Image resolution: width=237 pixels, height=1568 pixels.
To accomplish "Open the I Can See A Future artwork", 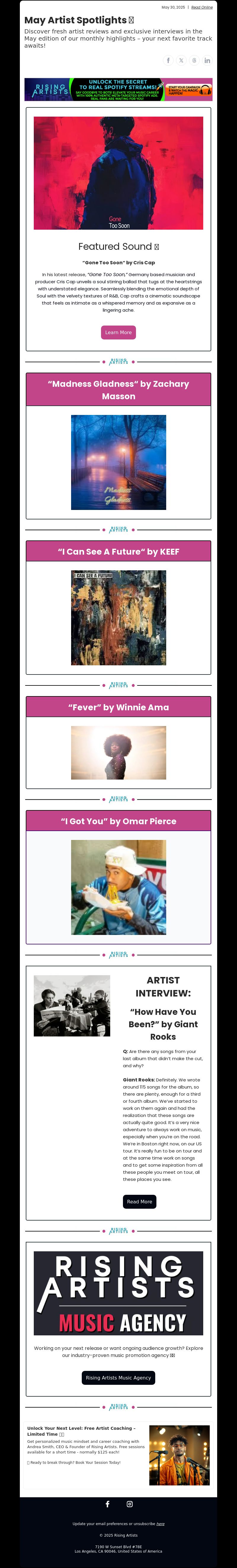I will click(118, 618).
